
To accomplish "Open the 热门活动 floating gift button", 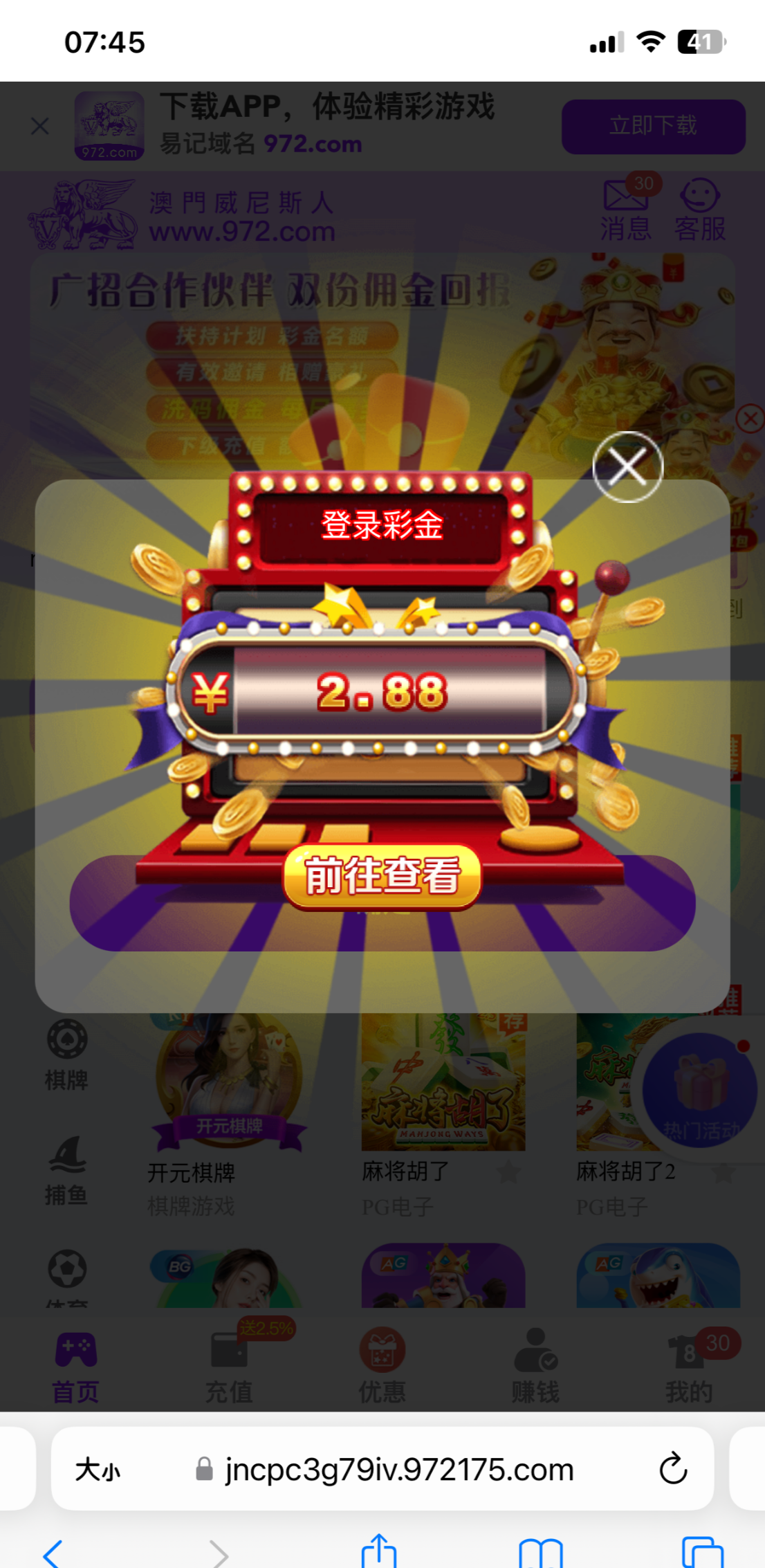I will click(x=700, y=1091).
